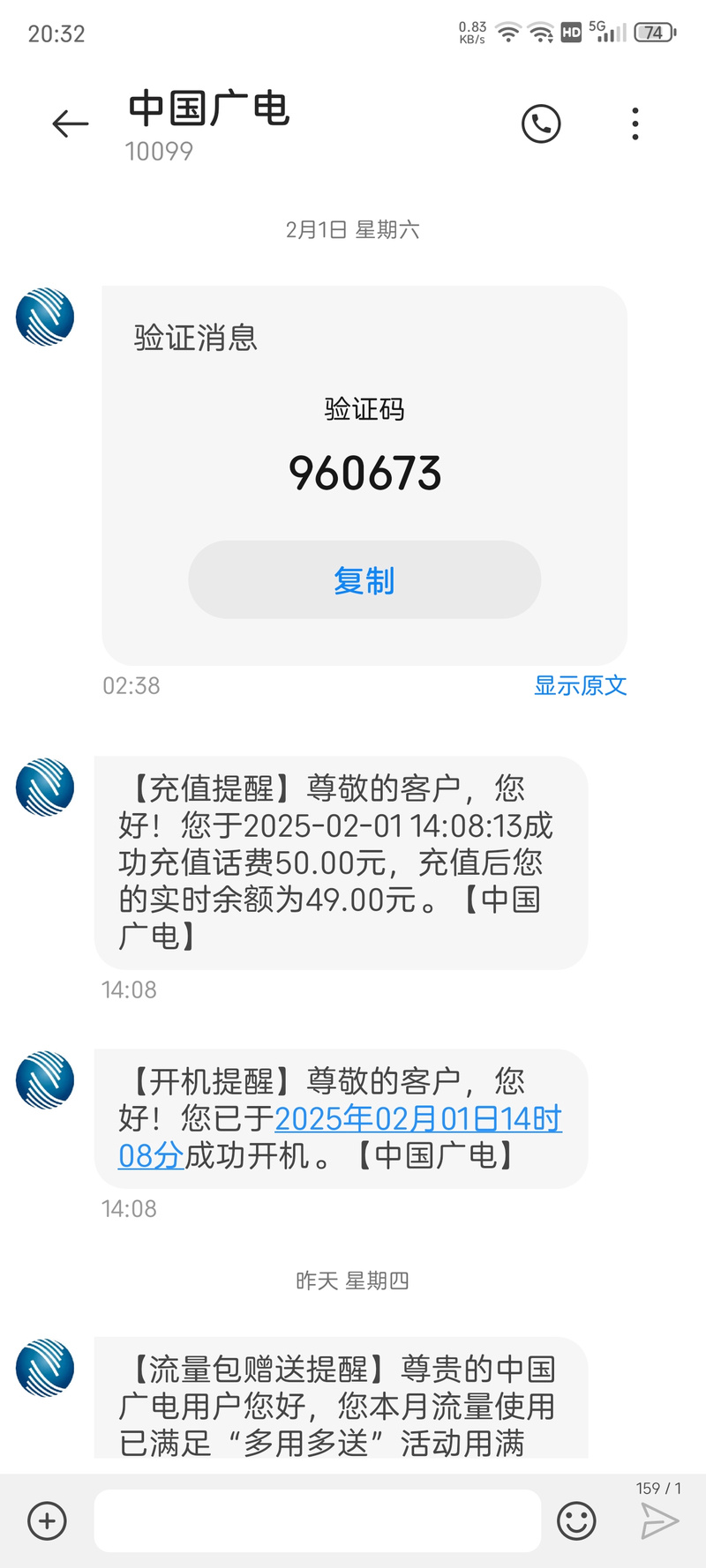The width and height of the screenshot is (706, 1568).
Task: Tap the phone call icon
Action: pos(541,123)
